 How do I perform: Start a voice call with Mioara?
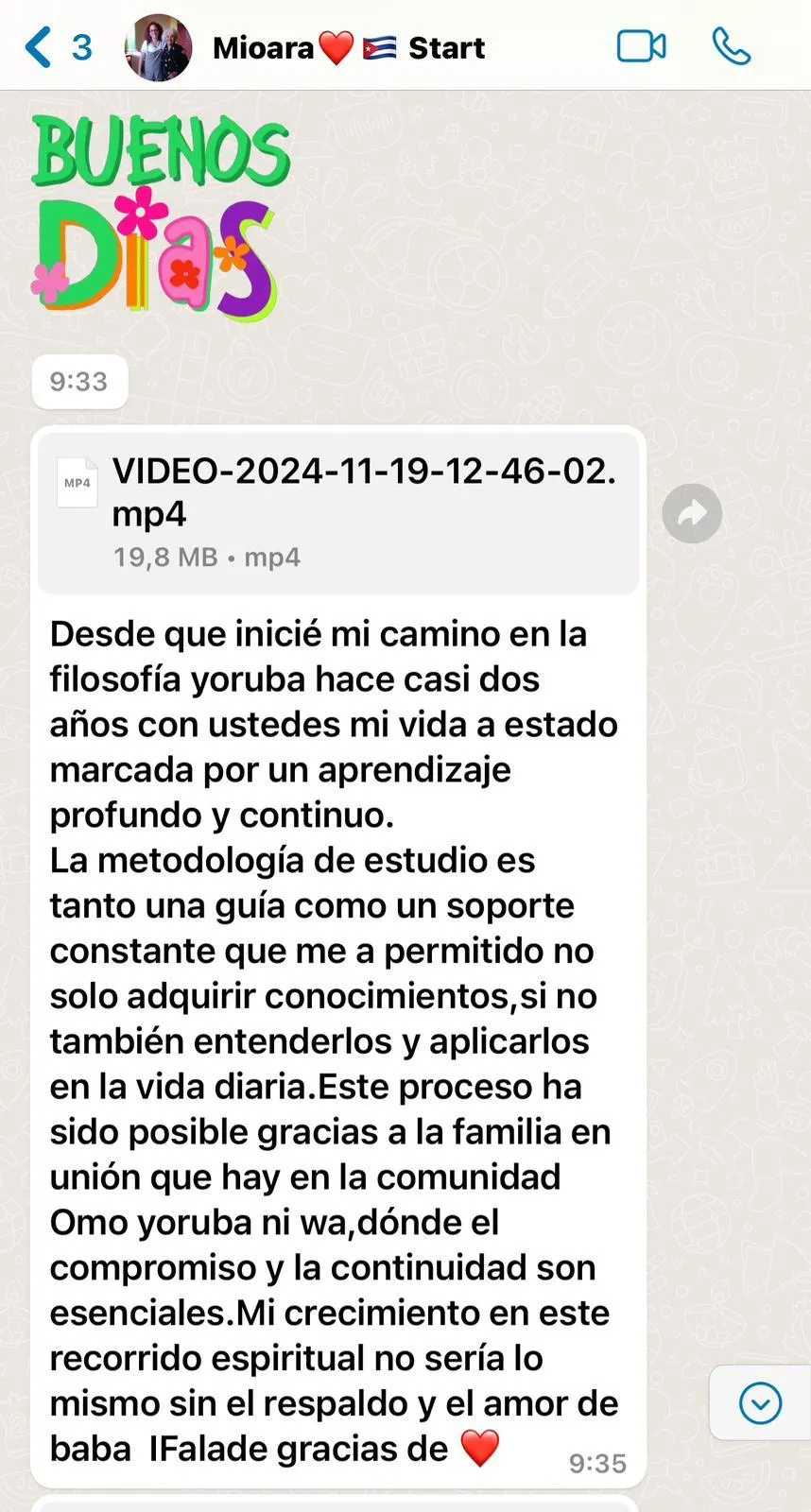tap(732, 46)
